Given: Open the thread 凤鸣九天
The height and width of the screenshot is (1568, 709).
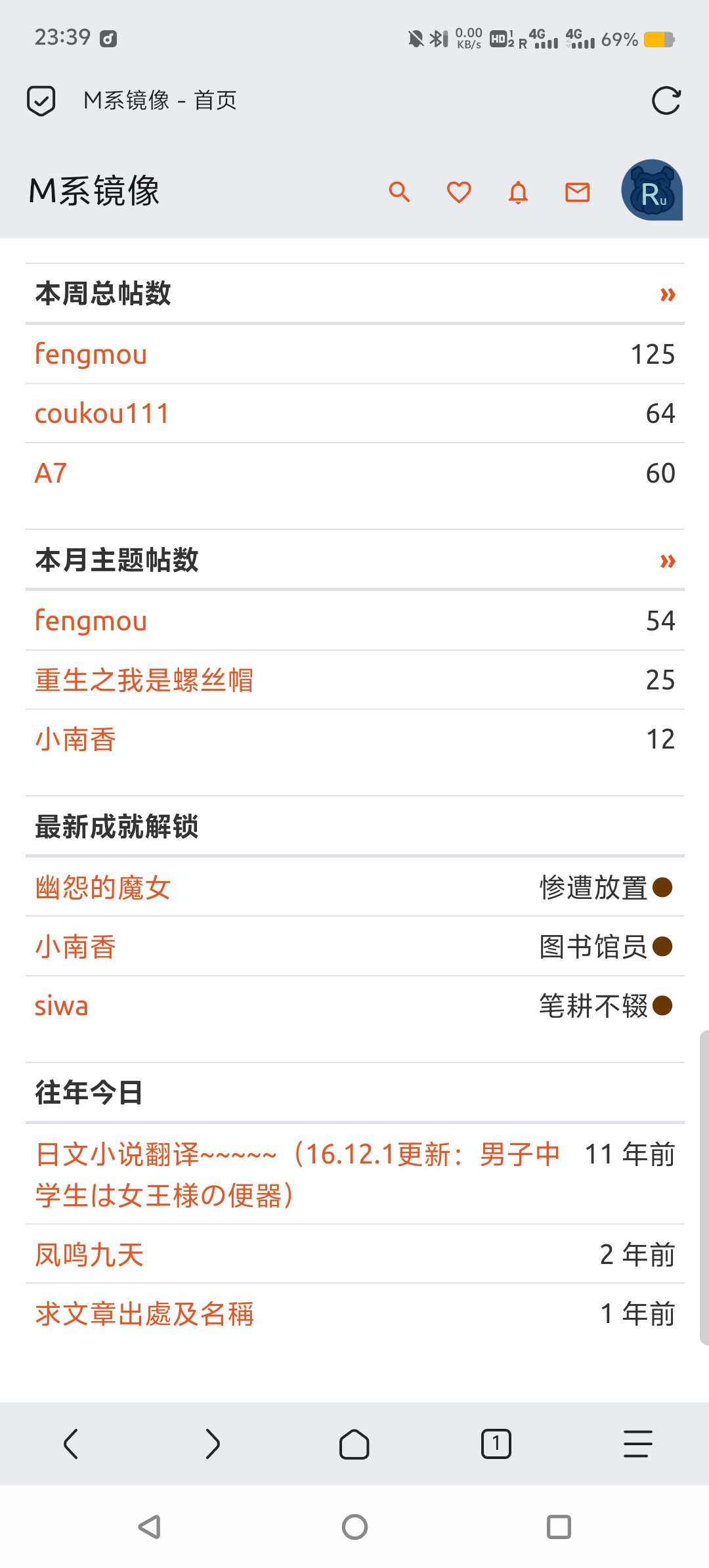Looking at the screenshot, I should pos(89,1254).
